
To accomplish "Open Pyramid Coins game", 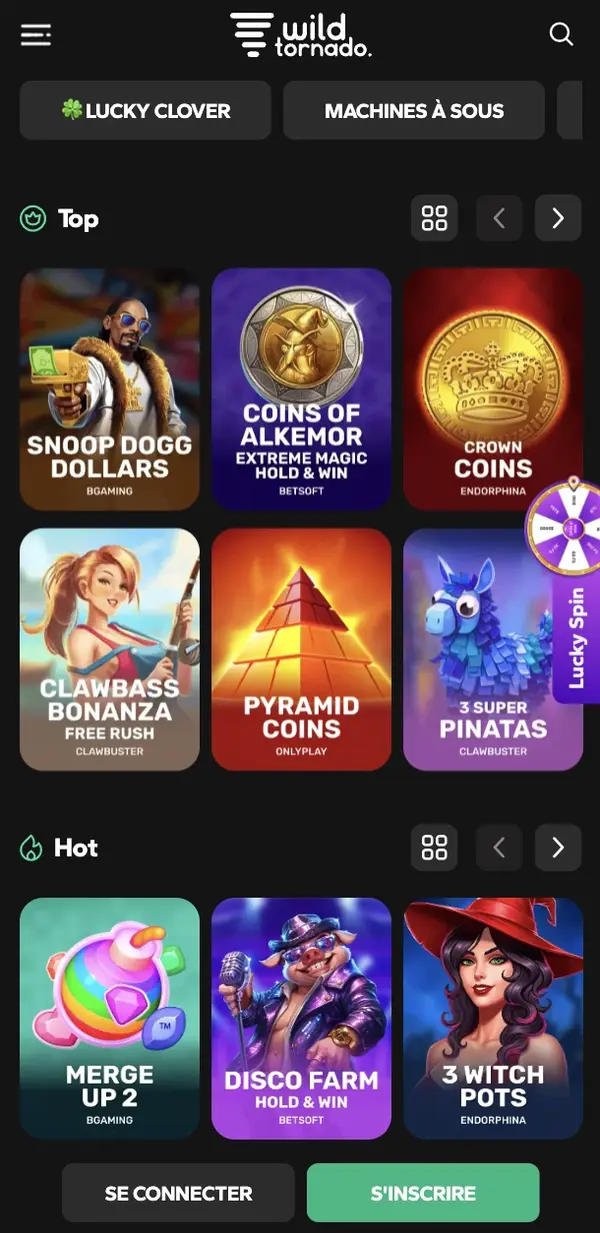I will pyautogui.click(x=301, y=649).
